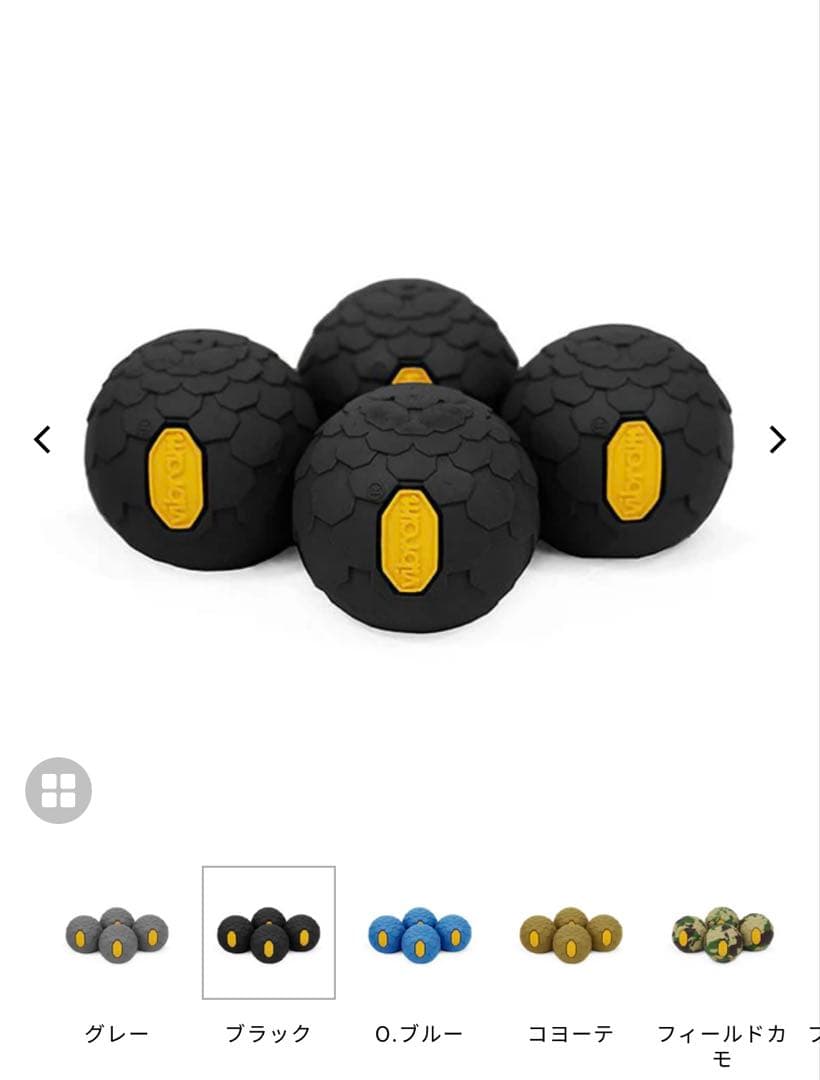820x1080 pixels.
Task: Show the next product image
Action: [x=777, y=439]
